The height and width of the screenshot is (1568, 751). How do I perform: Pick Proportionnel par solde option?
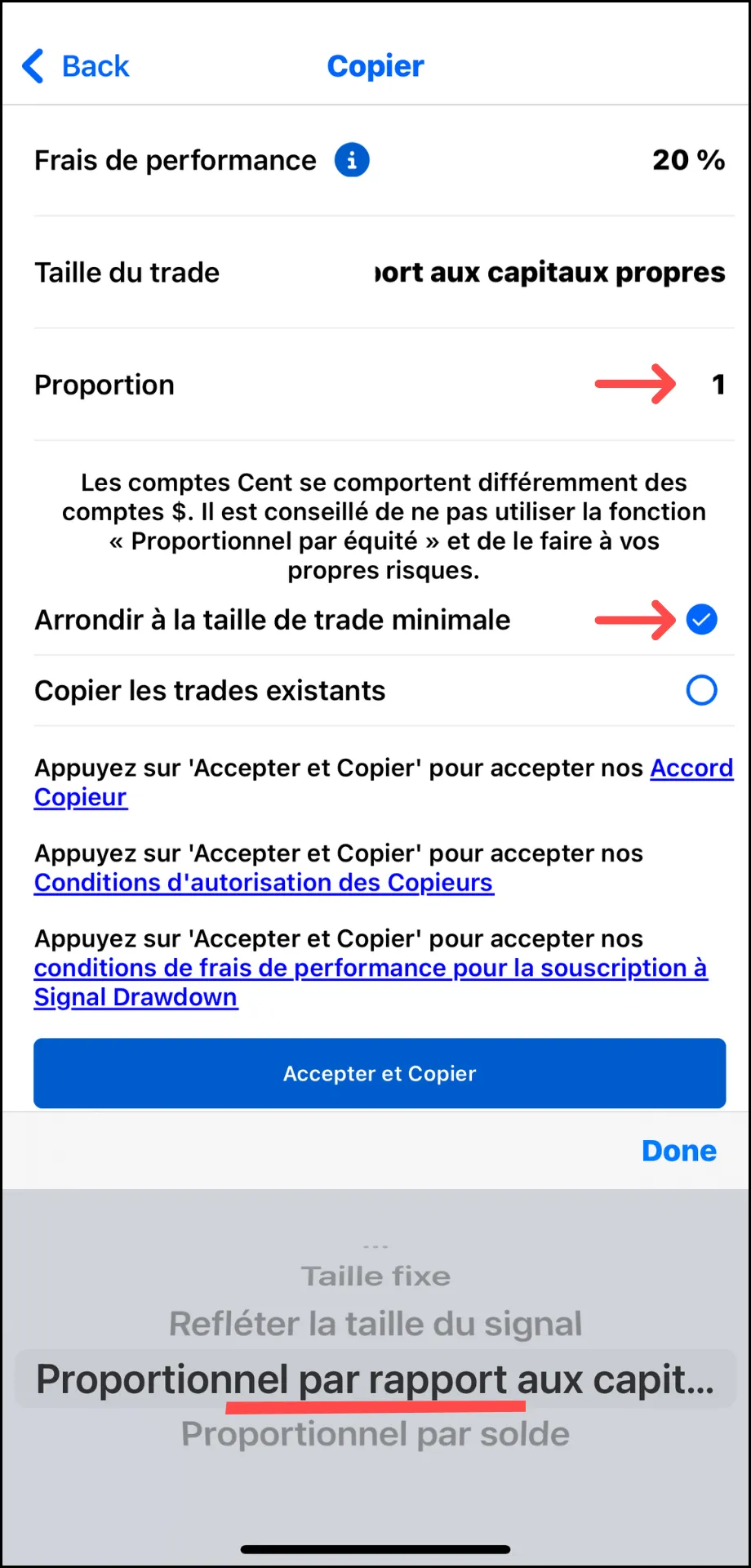tap(375, 1434)
